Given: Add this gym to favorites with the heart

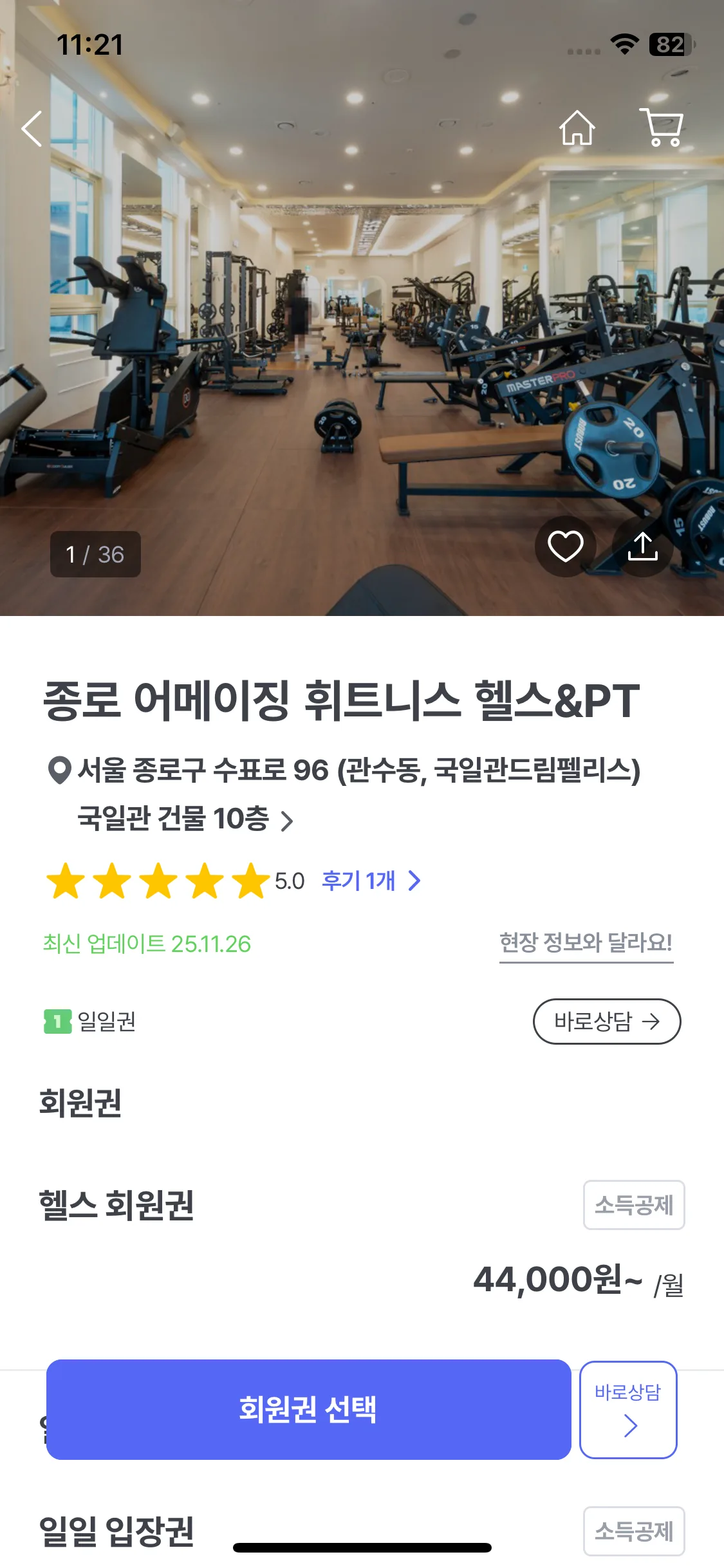Looking at the screenshot, I should coord(565,546).
